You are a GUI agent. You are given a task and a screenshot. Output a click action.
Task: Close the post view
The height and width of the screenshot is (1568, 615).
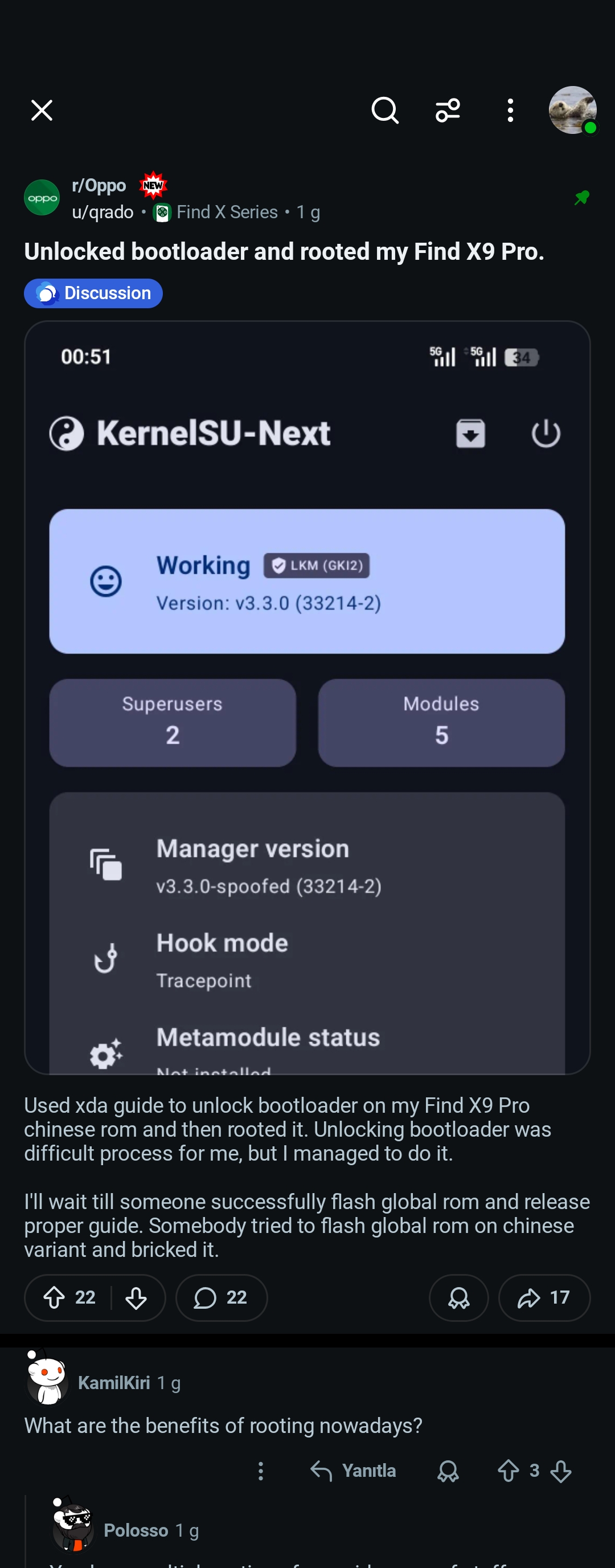tap(42, 110)
